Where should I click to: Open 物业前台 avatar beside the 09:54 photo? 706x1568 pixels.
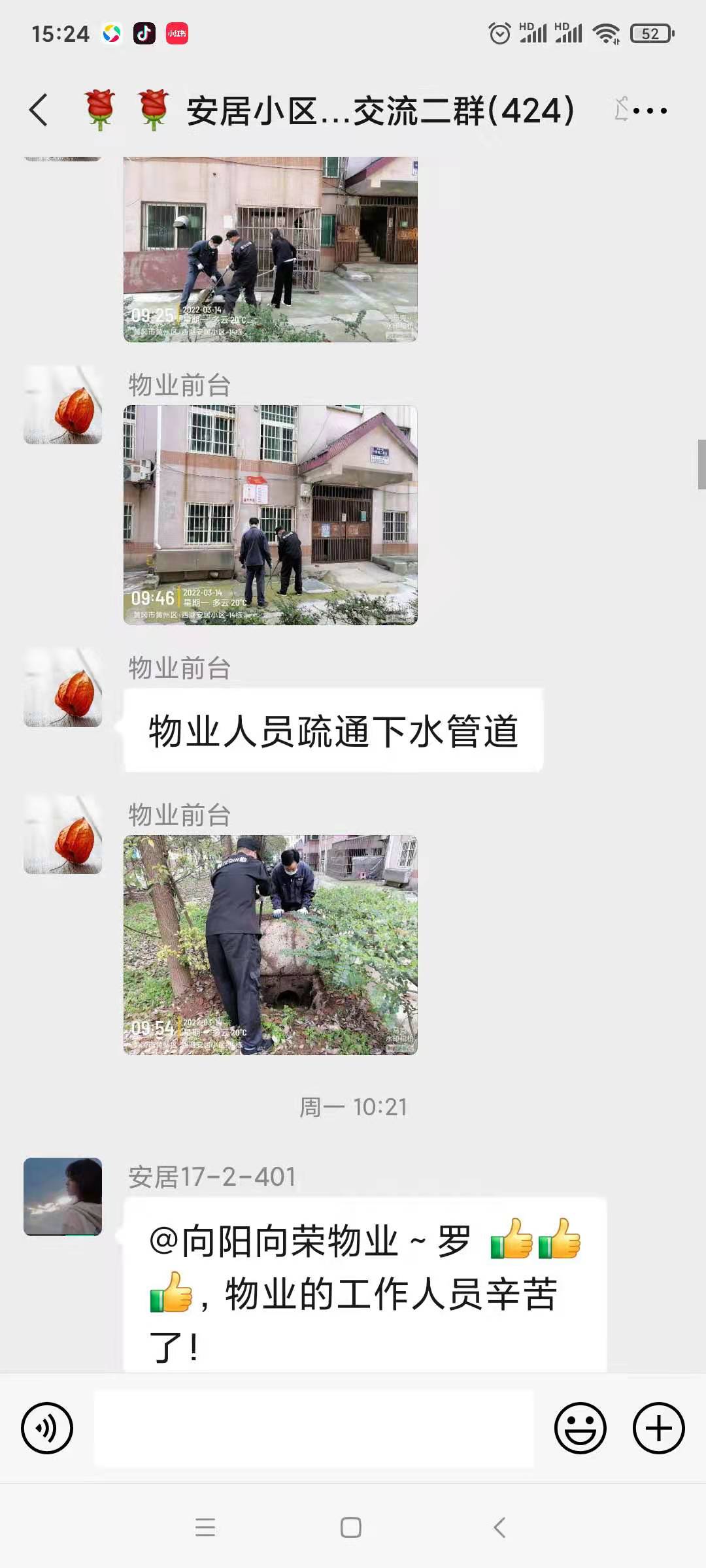(x=63, y=835)
